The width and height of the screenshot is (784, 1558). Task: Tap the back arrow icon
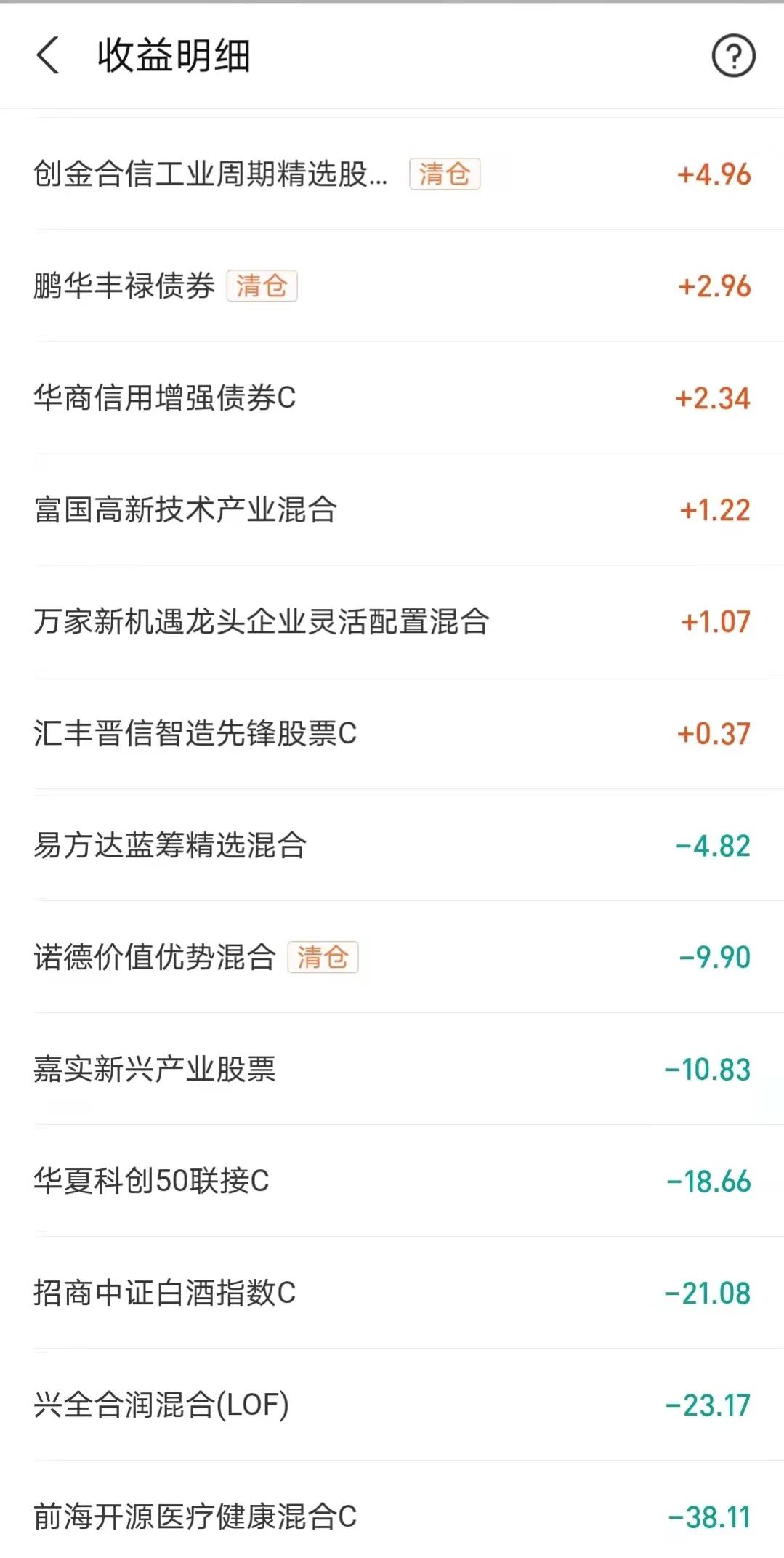coord(47,55)
